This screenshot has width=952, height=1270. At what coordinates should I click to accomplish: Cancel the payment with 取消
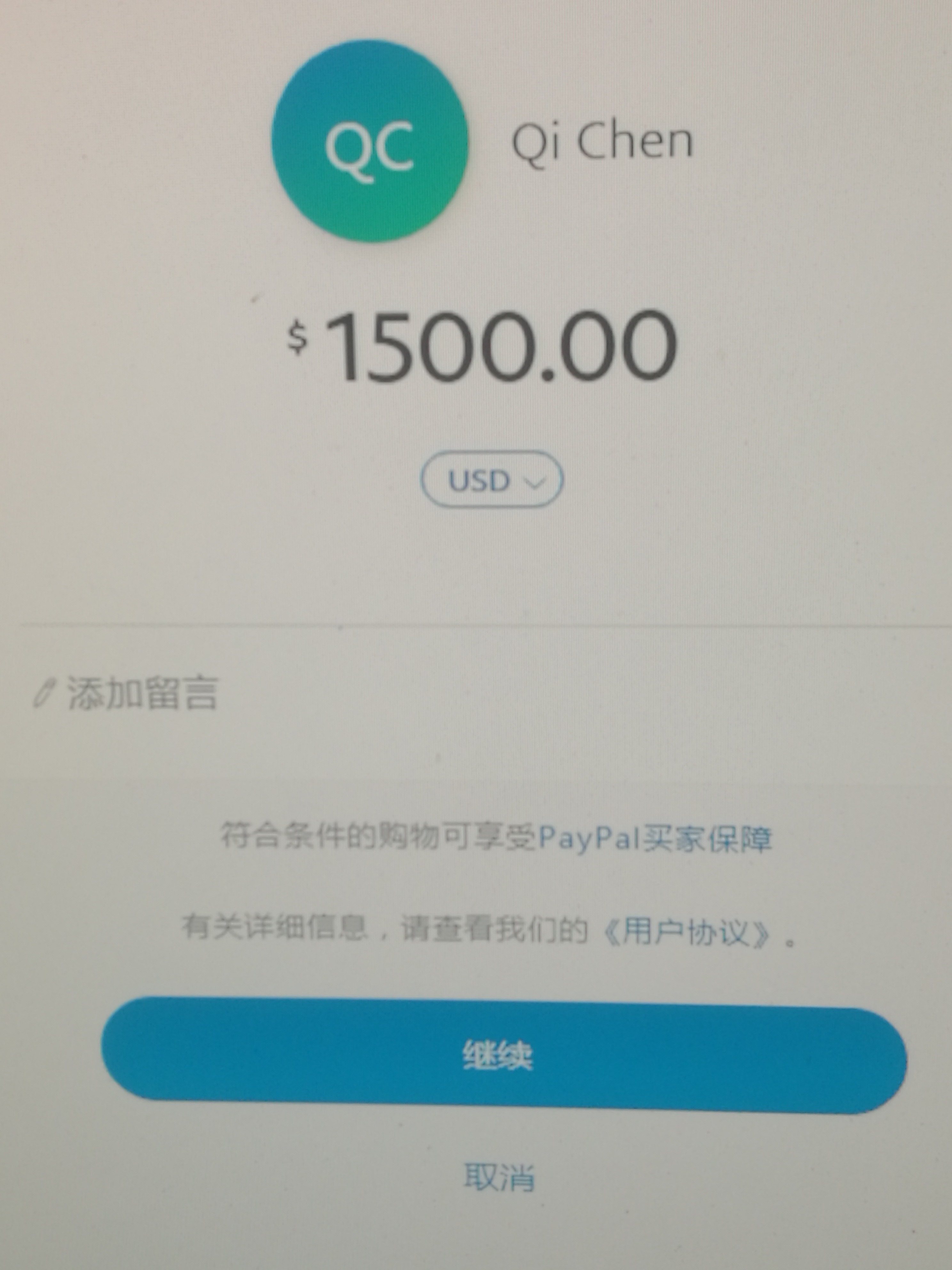coord(498,1177)
